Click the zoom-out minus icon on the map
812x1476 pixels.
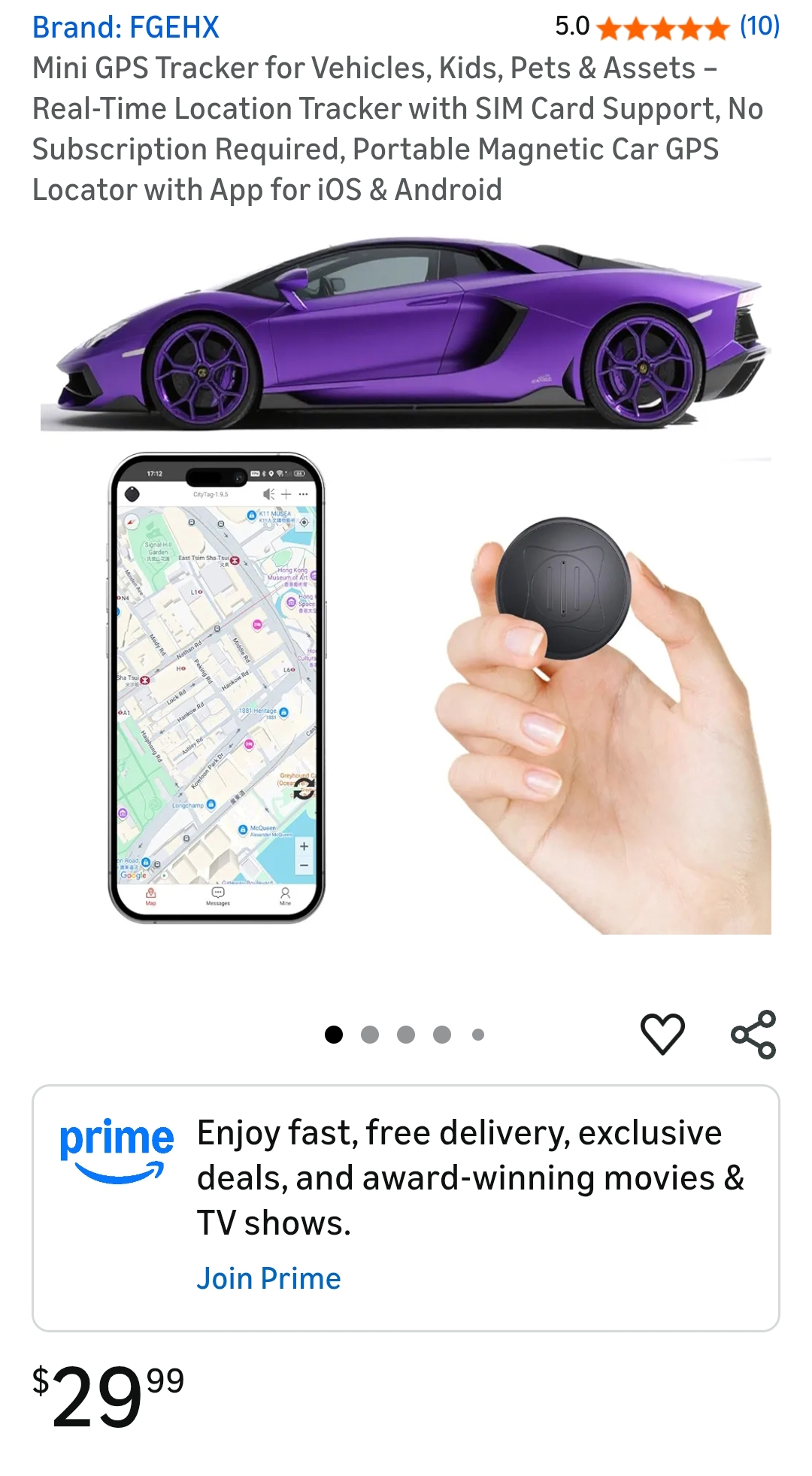pyautogui.click(x=304, y=865)
